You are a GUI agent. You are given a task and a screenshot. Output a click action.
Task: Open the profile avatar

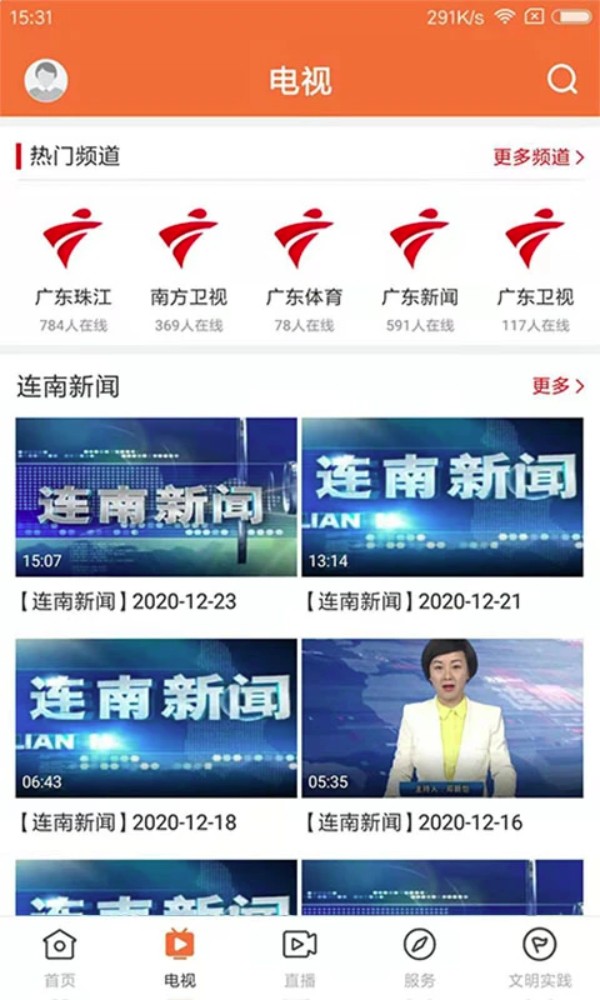click(x=46, y=80)
